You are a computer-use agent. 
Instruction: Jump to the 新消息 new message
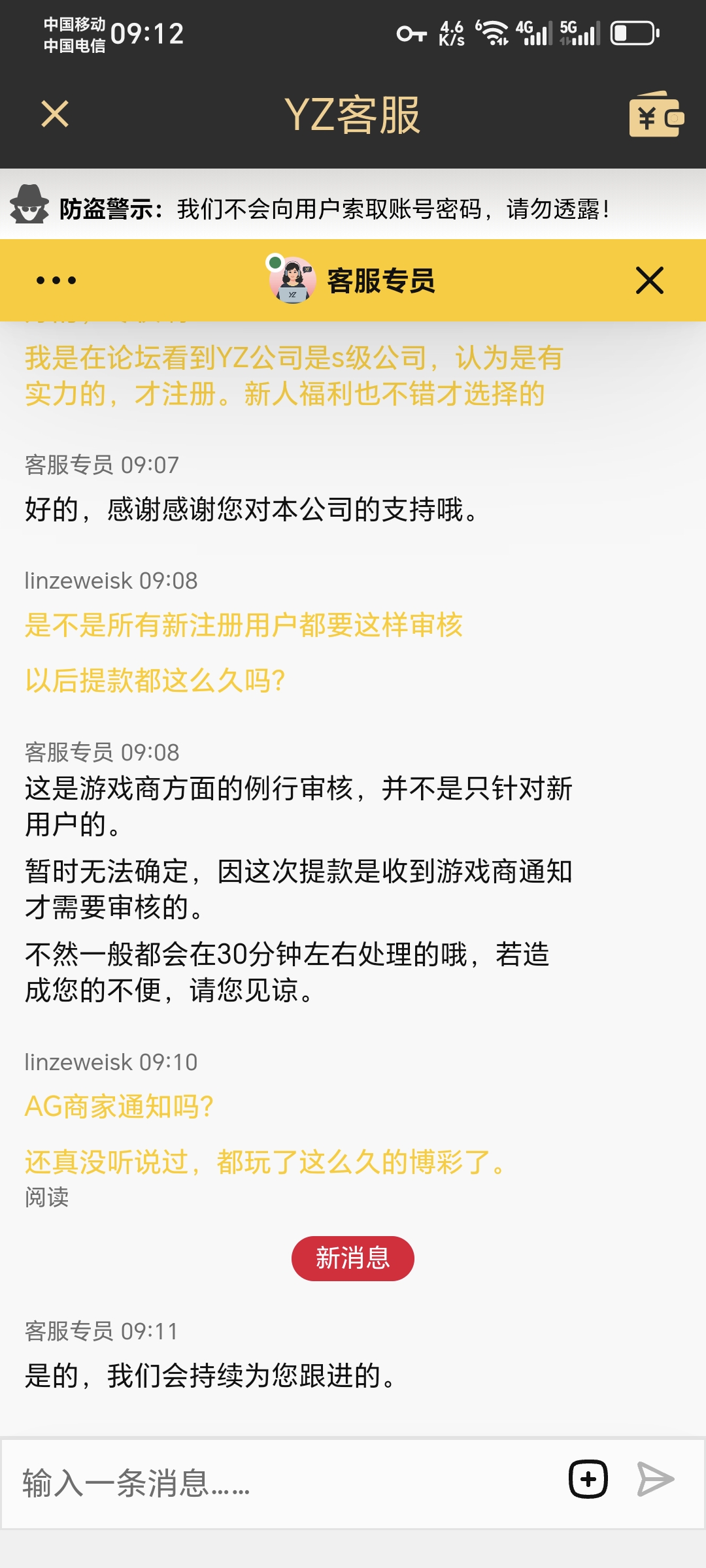[x=352, y=1258]
